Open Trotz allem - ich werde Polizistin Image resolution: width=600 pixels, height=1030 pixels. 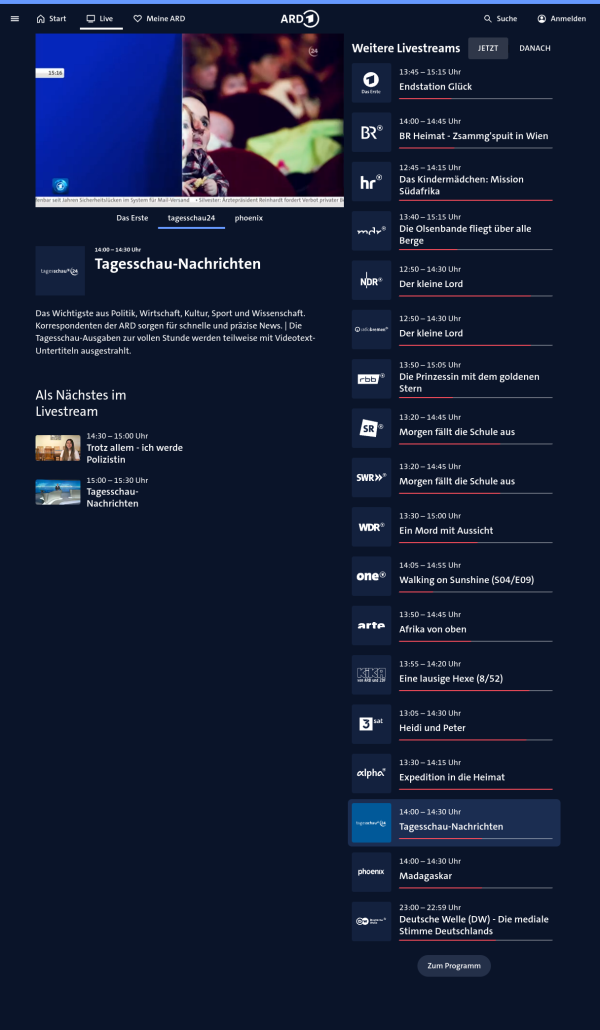[134, 453]
